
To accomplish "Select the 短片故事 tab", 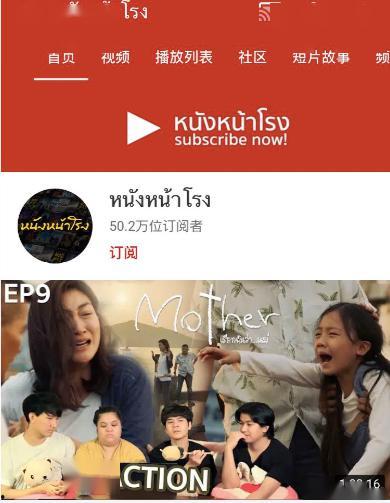I will click(321, 58).
